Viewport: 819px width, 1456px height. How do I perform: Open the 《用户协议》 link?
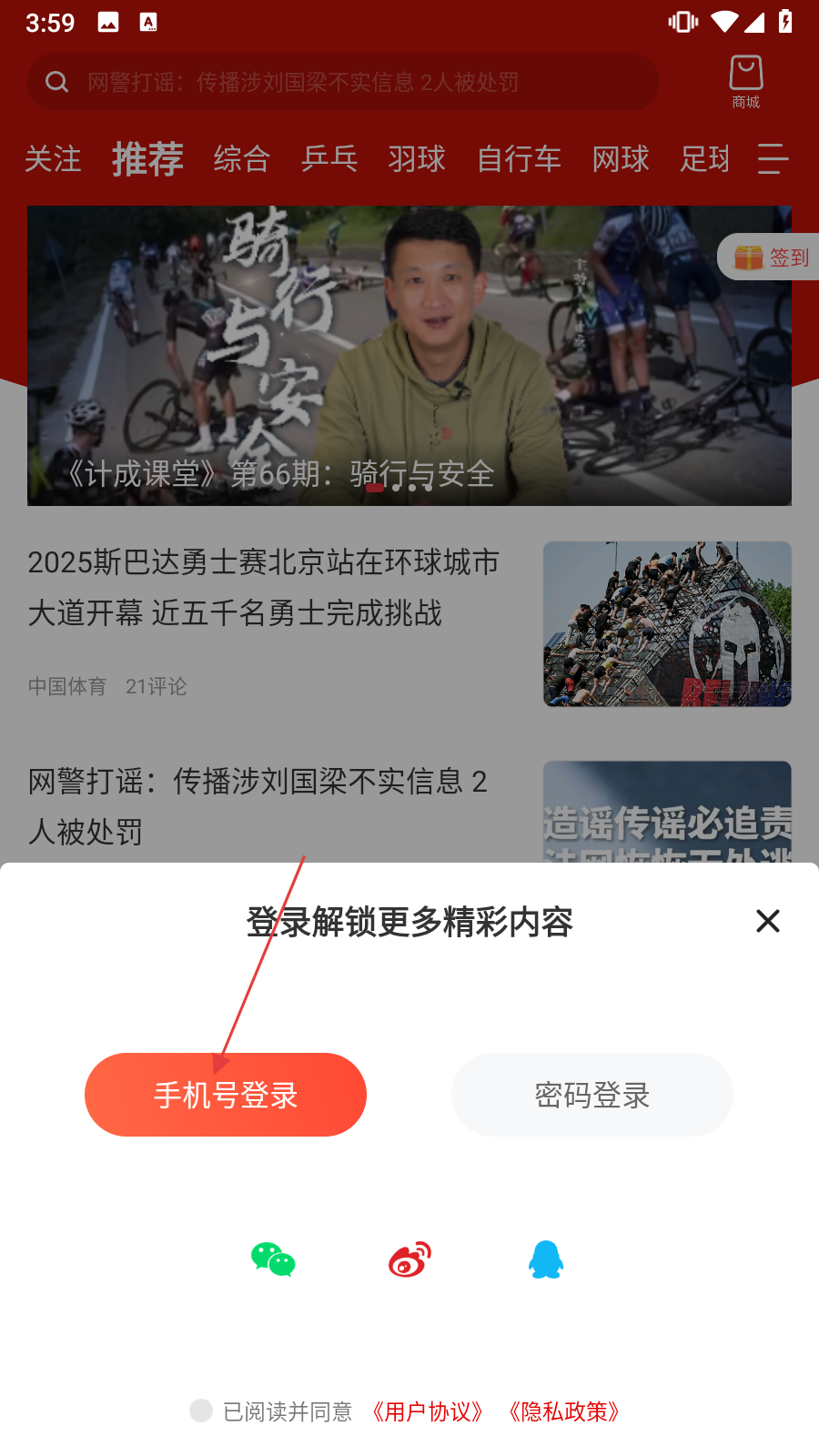tap(427, 1411)
